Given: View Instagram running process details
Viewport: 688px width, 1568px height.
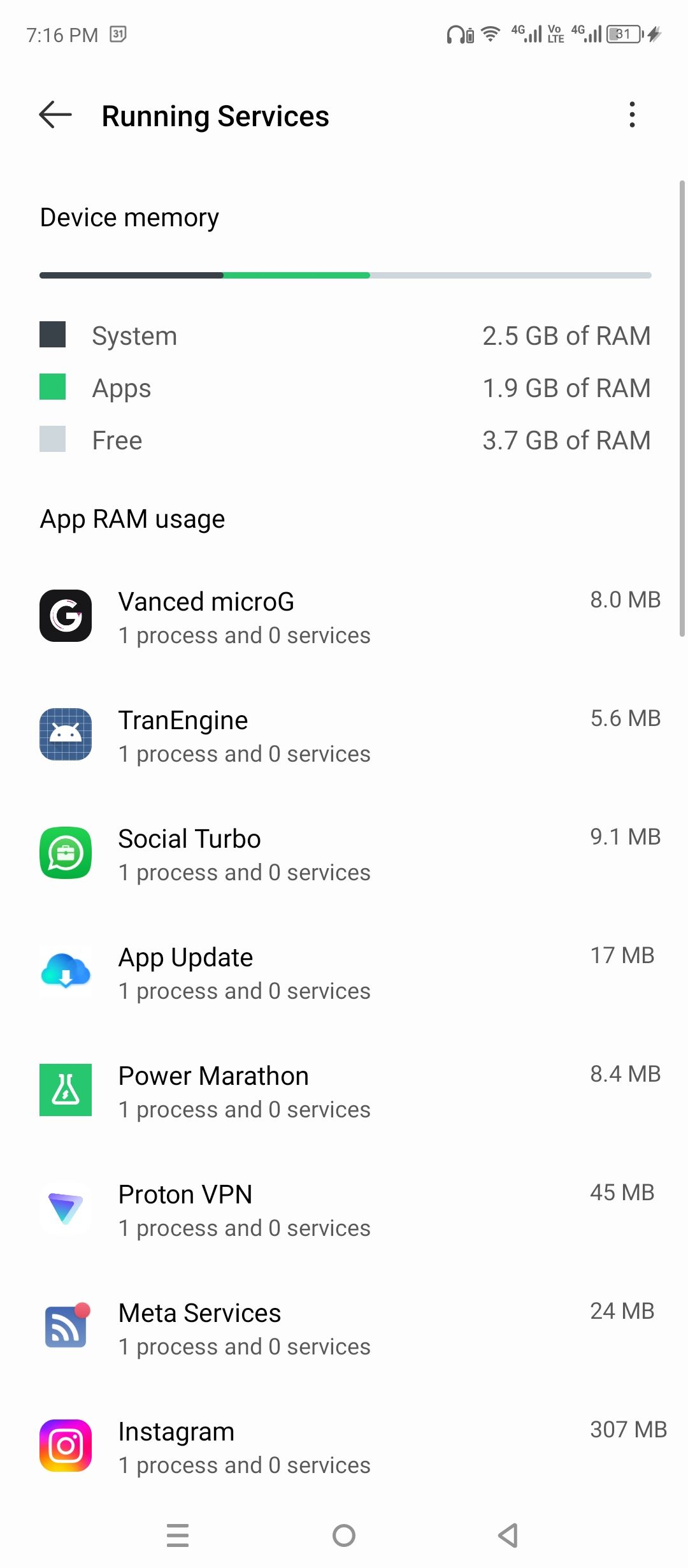Looking at the screenshot, I should 344,1447.
